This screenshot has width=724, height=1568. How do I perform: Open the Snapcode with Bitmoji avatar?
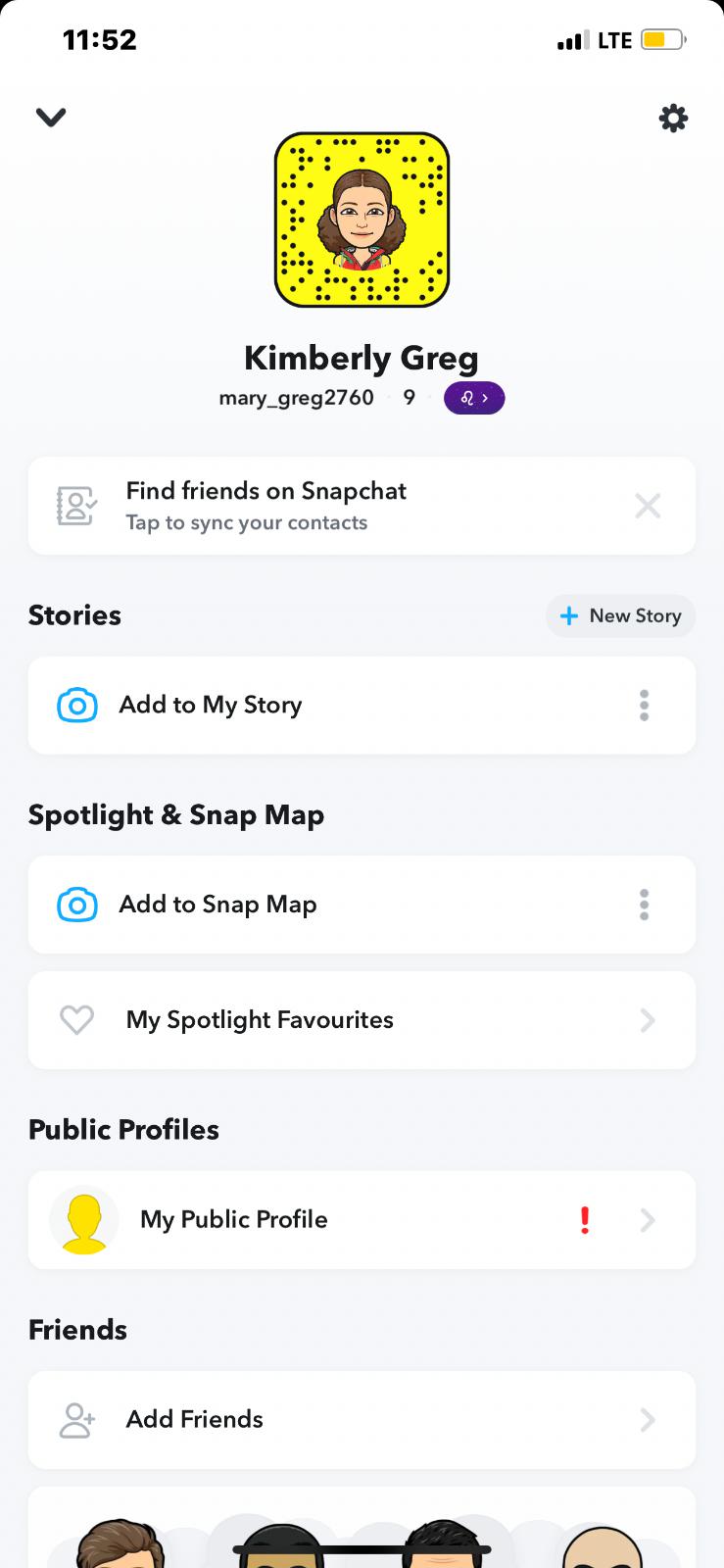point(362,220)
